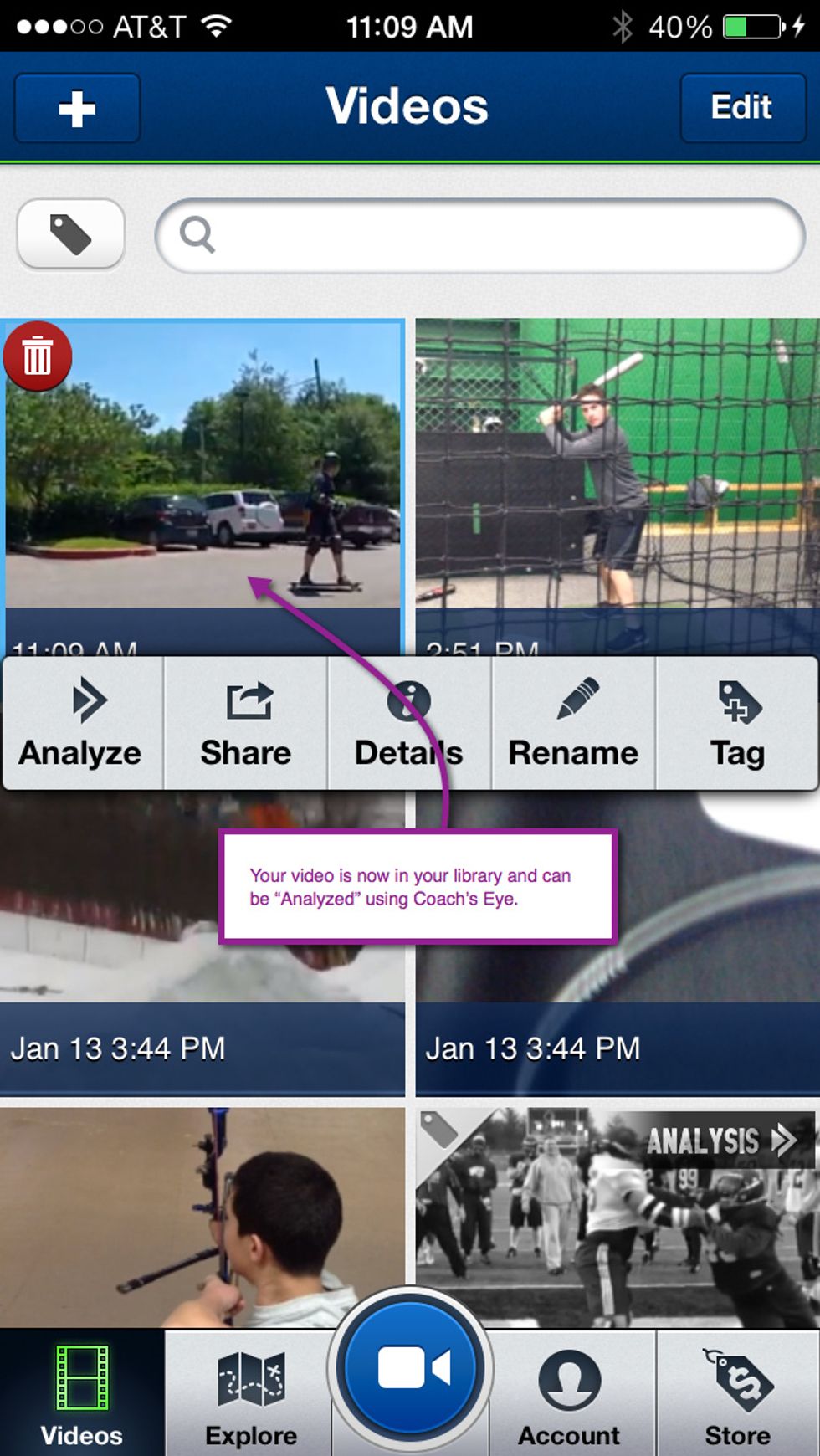Viewport: 820px width, 1456px height.
Task: Share the selected video
Action: pos(246,724)
